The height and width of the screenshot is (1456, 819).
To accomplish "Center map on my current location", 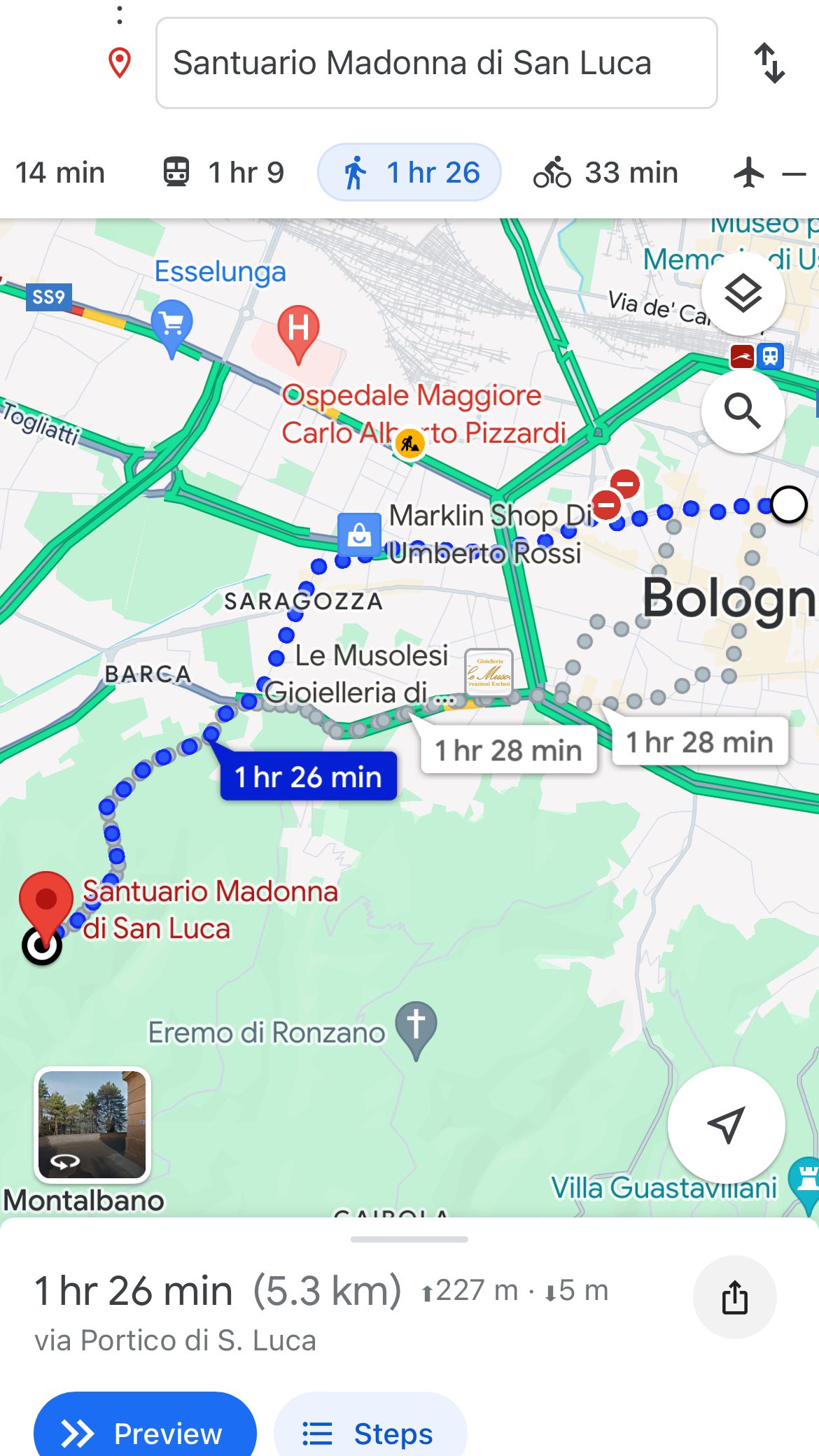I will click(x=726, y=1124).
